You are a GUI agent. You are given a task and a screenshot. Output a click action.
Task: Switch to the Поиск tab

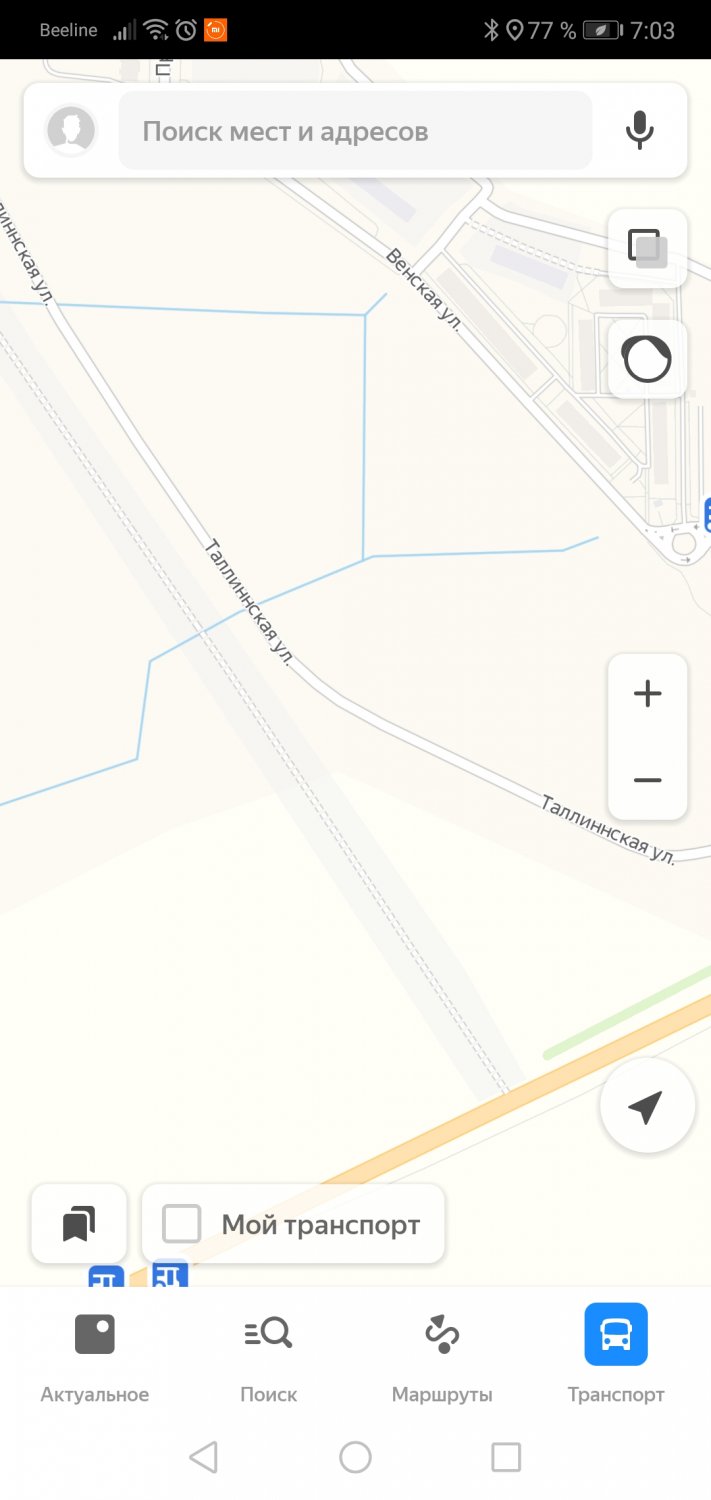(268, 1356)
